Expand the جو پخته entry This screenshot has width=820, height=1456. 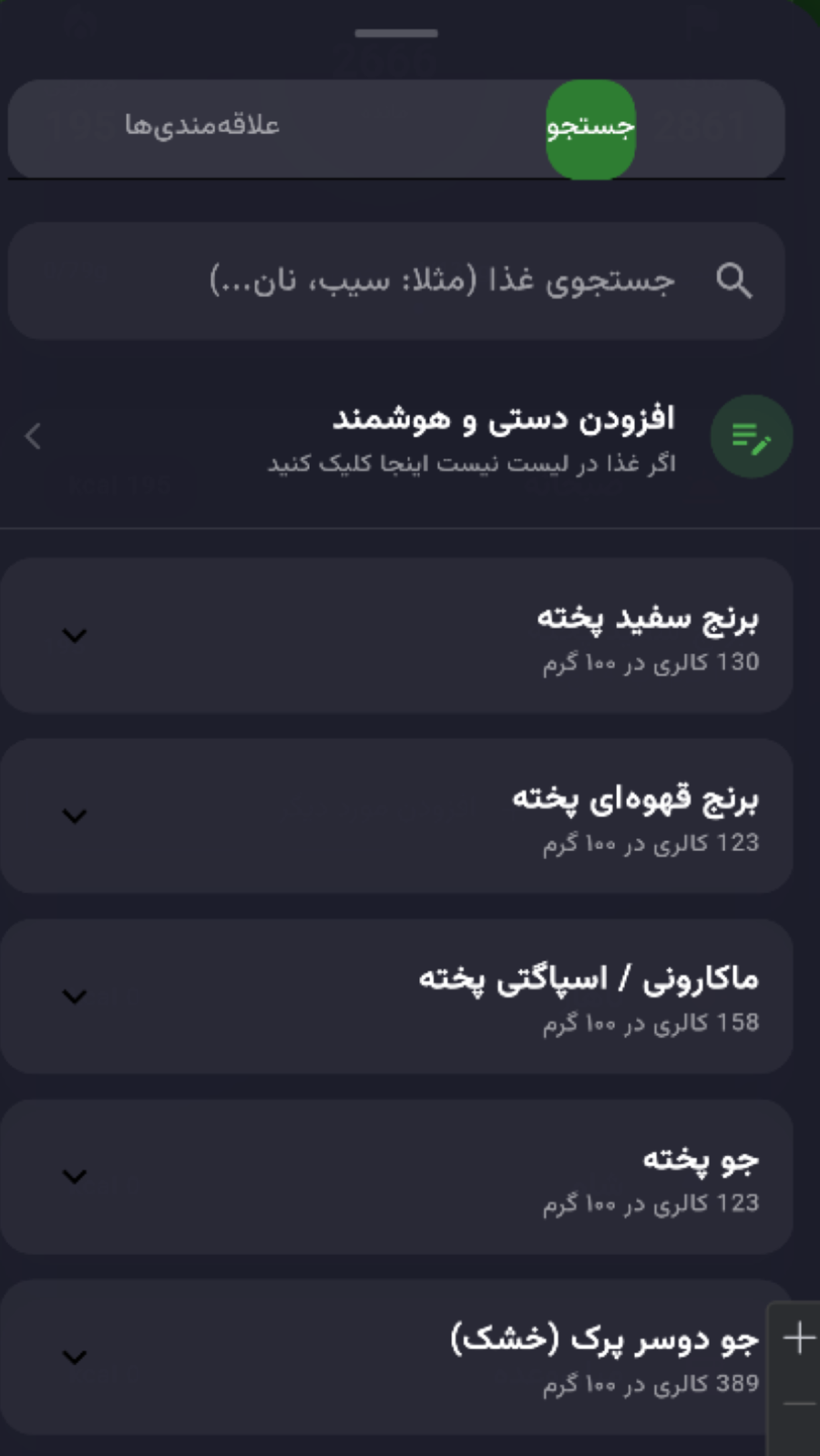[75, 1176]
